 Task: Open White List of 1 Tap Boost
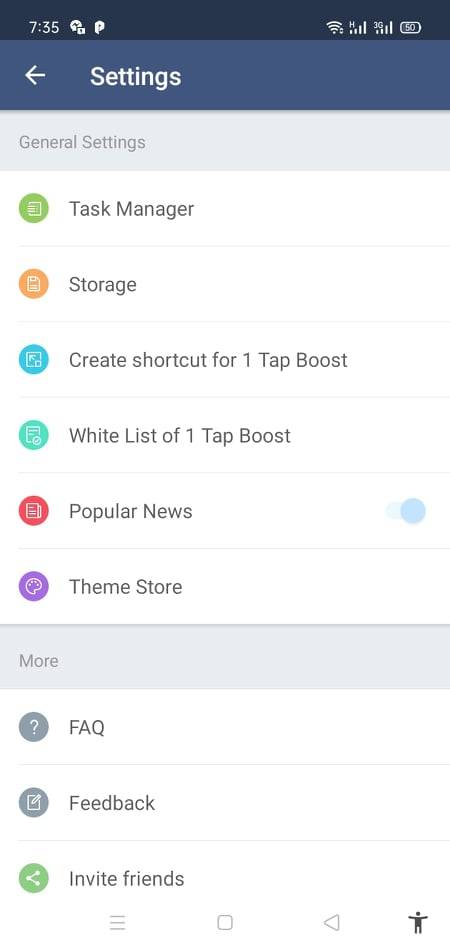click(x=225, y=436)
